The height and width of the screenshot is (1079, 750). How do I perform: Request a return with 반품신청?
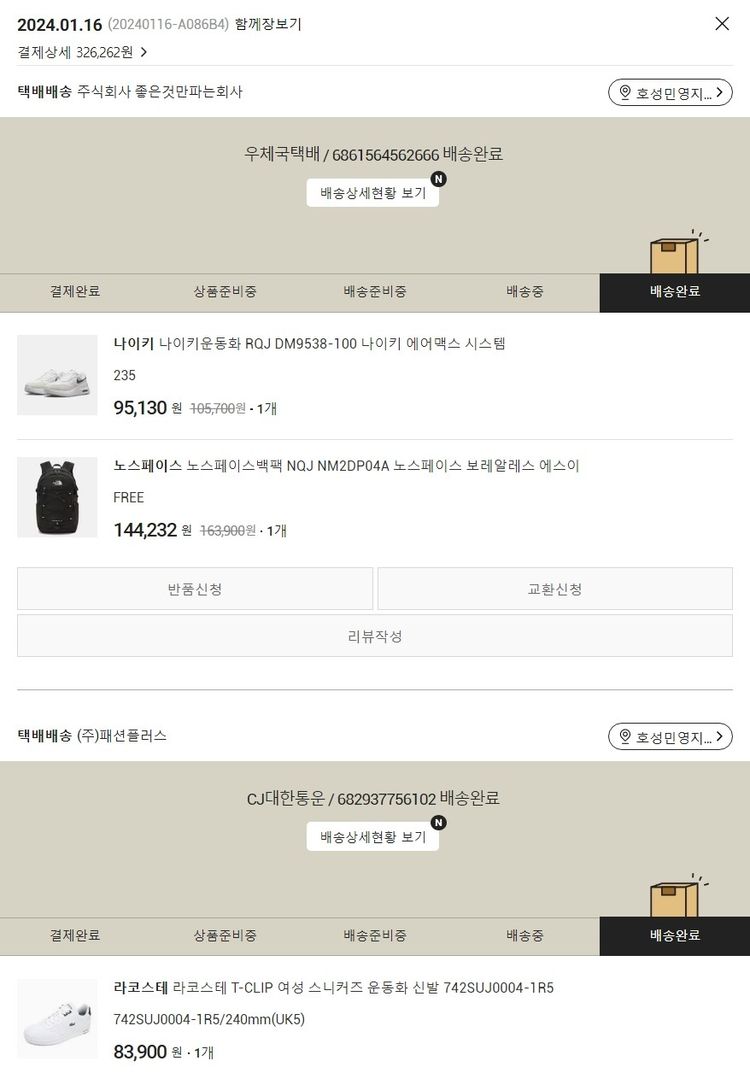[x=195, y=589]
